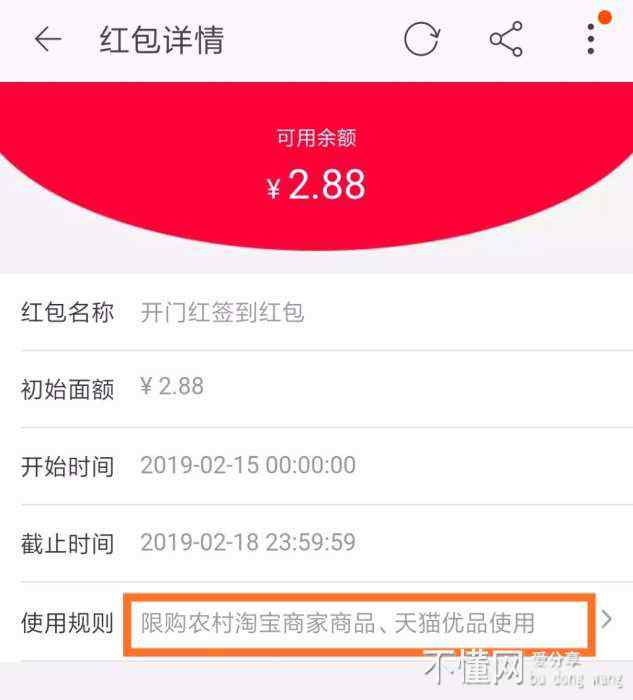
Task: Share this red packet page
Action: [x=506, y=40]
